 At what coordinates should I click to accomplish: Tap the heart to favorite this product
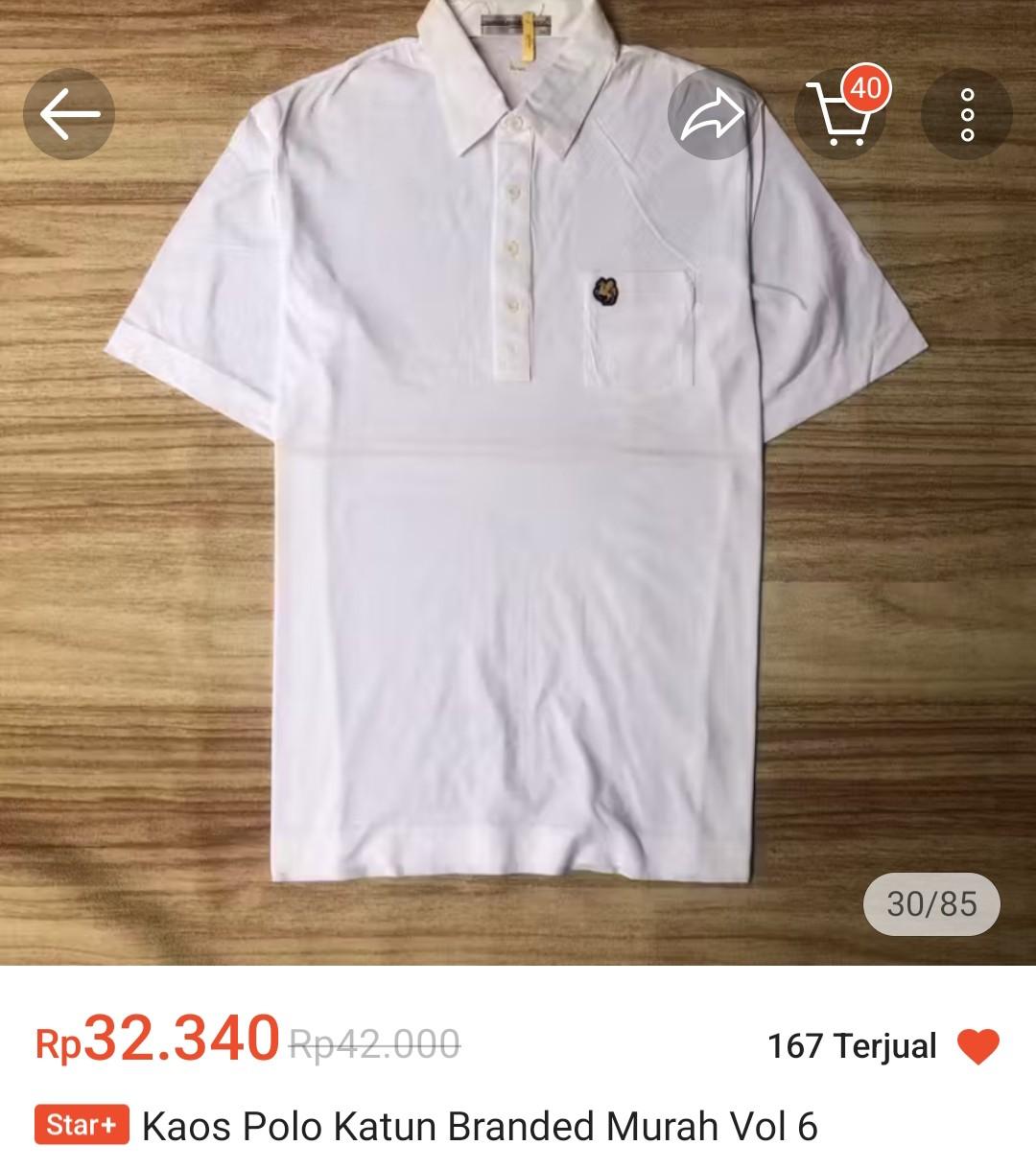tap(978, 1045)
